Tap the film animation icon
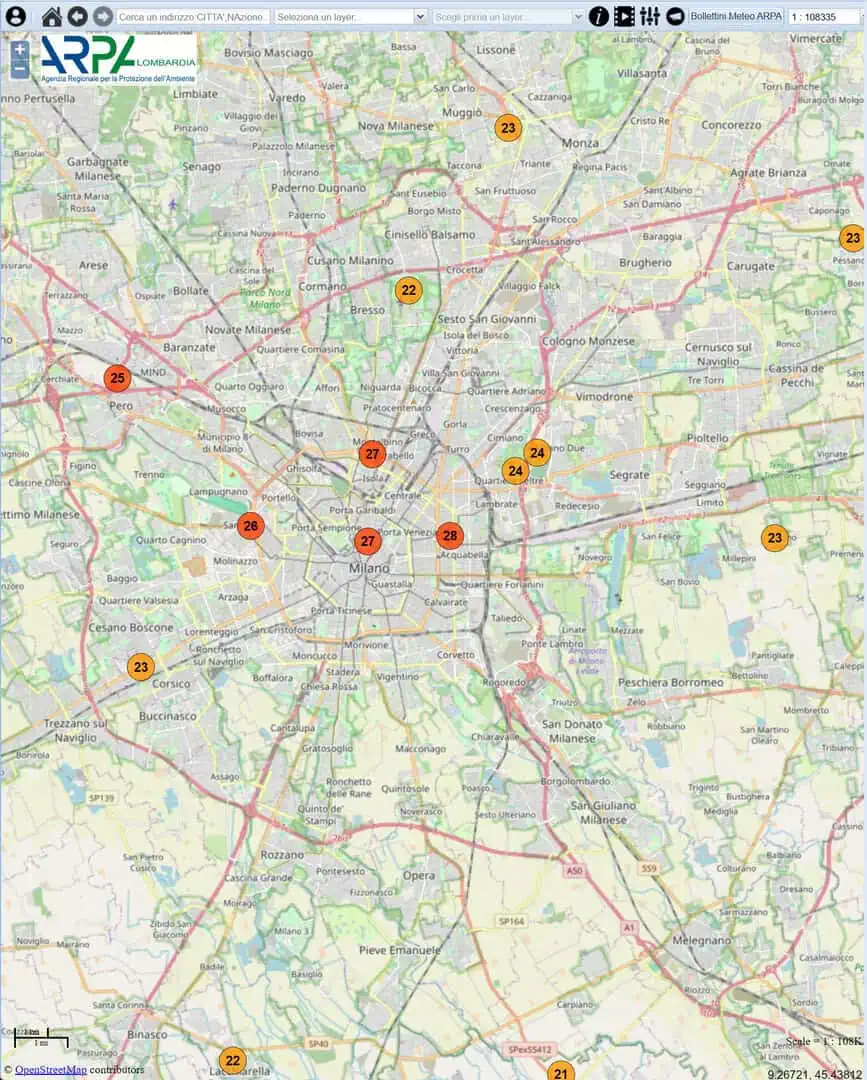 [x=624, y=17]
